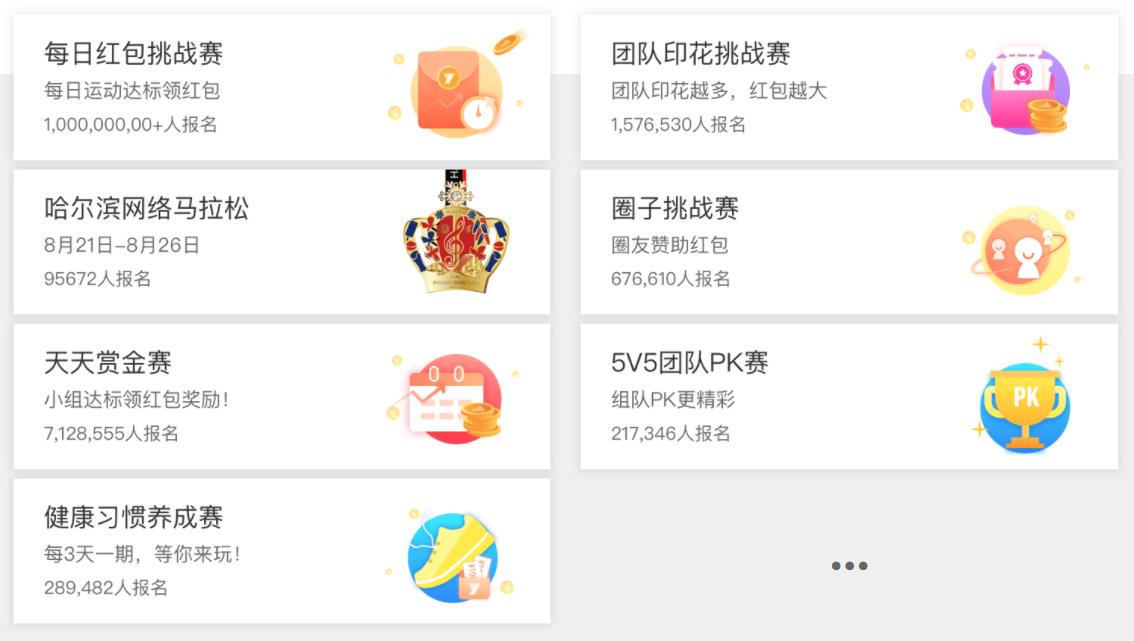Tap the three-dot more challenges button
Image resolution: width=1134 pixels, height=641 pixels.
click(849, 566)
